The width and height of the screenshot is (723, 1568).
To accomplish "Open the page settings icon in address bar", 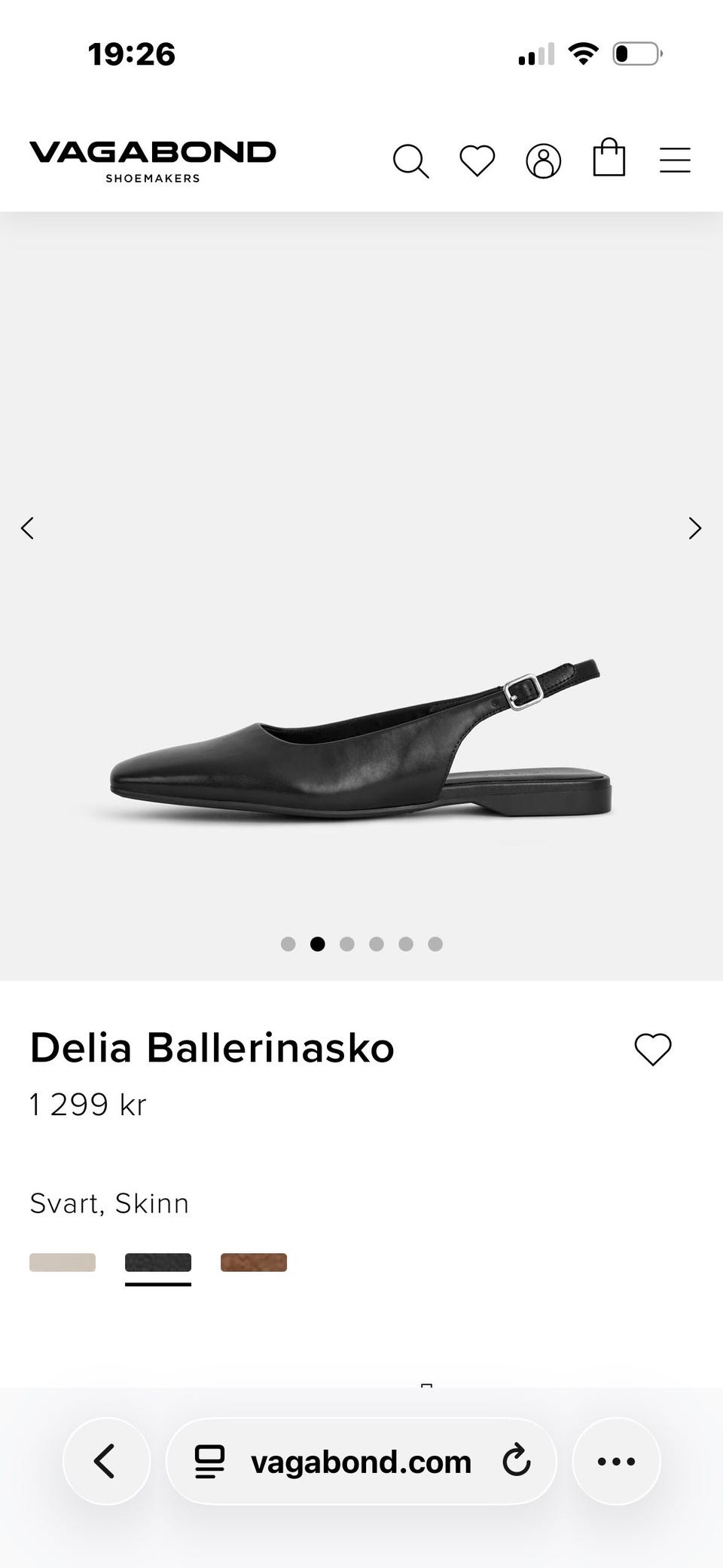I will 209,1461.
